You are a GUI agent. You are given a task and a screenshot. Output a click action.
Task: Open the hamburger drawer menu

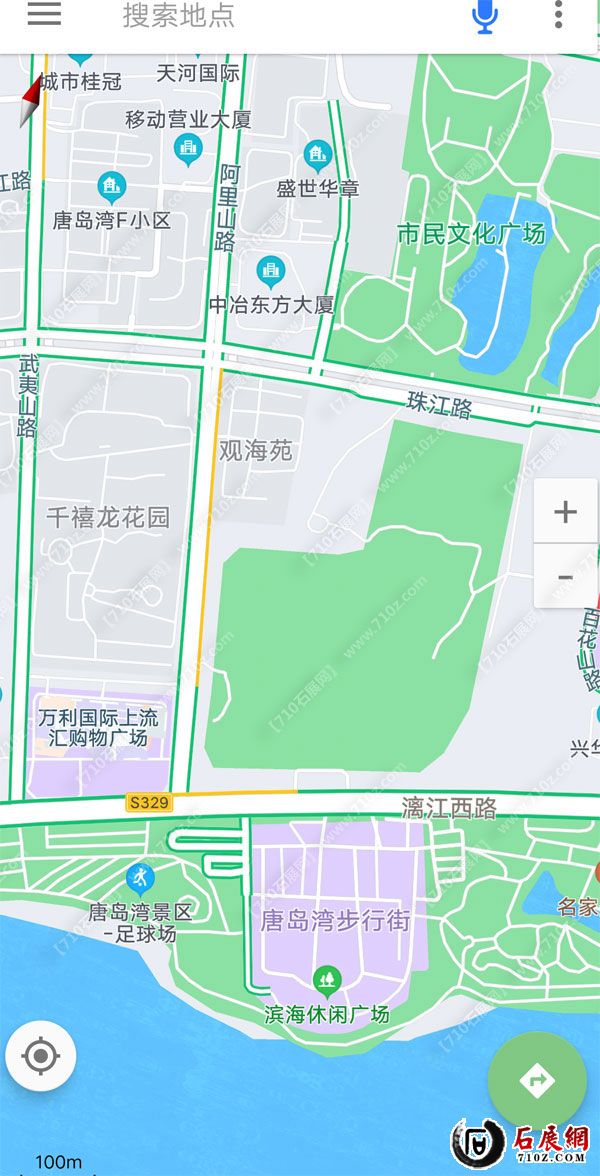click(x=44, y=14)
